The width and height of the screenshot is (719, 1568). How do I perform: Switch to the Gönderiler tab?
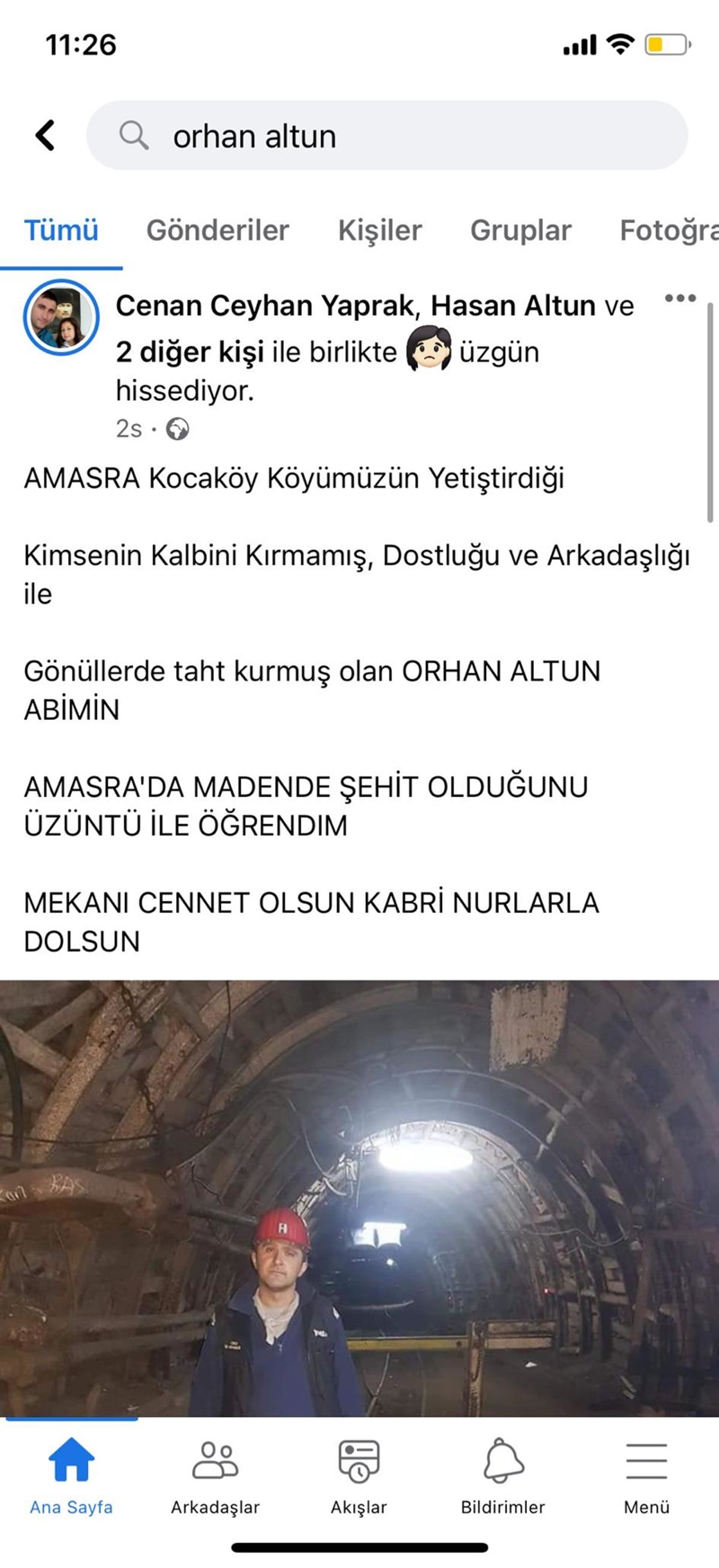click(x=217, y=230)
